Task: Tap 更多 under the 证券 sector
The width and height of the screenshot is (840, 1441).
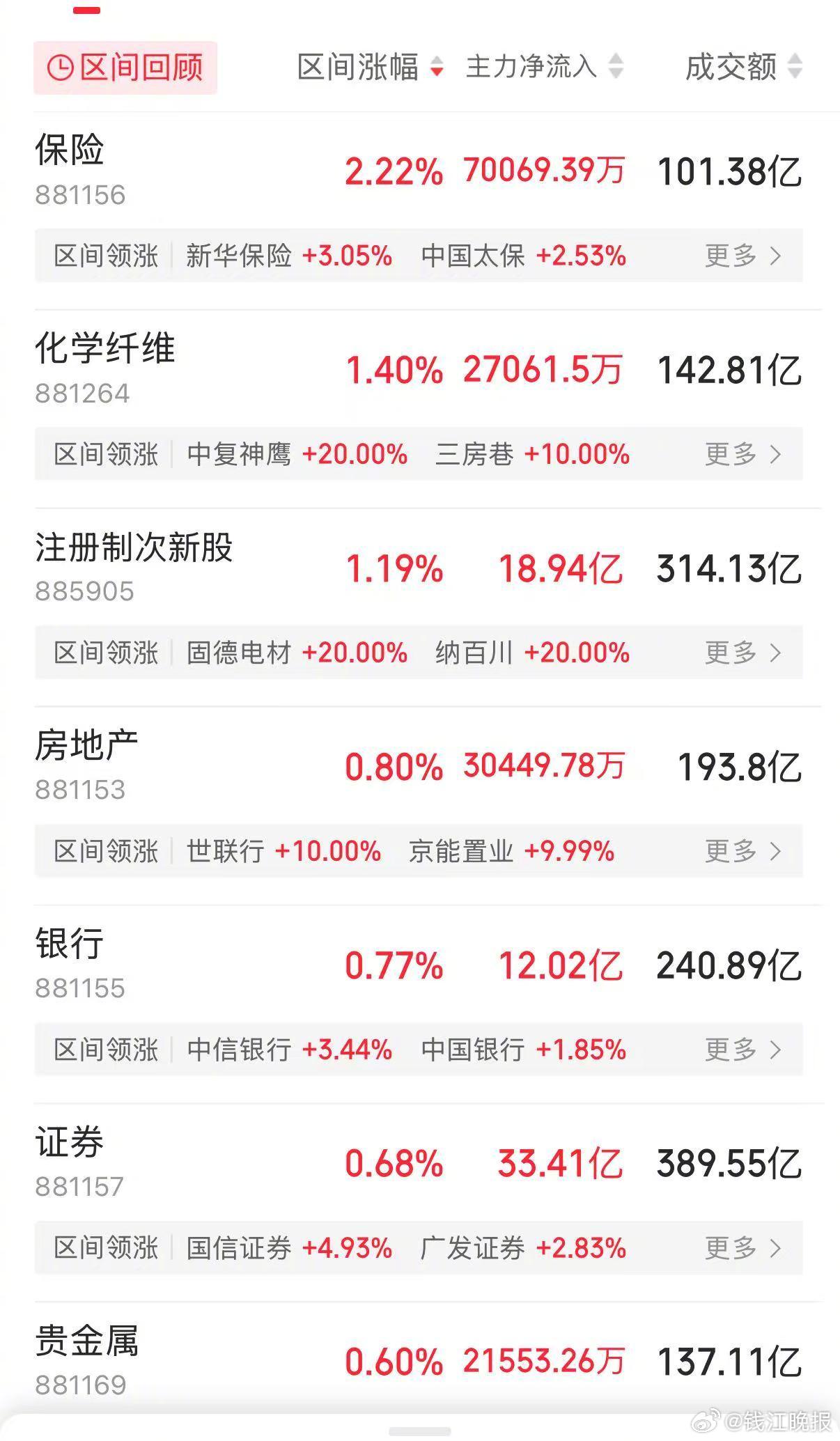Action: pos(742,1248)
